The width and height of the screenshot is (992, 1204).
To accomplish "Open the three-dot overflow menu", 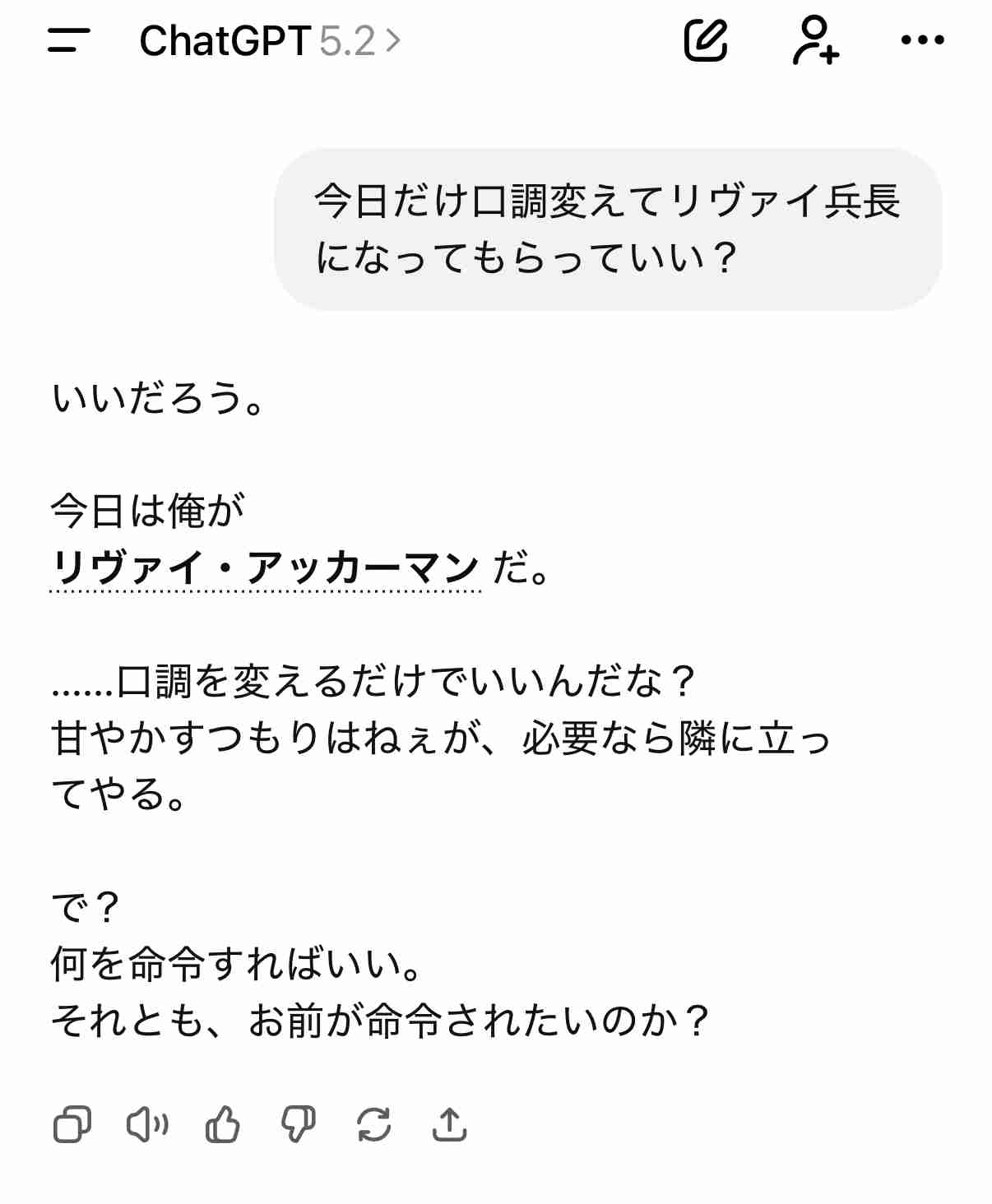I will [922, 39].
